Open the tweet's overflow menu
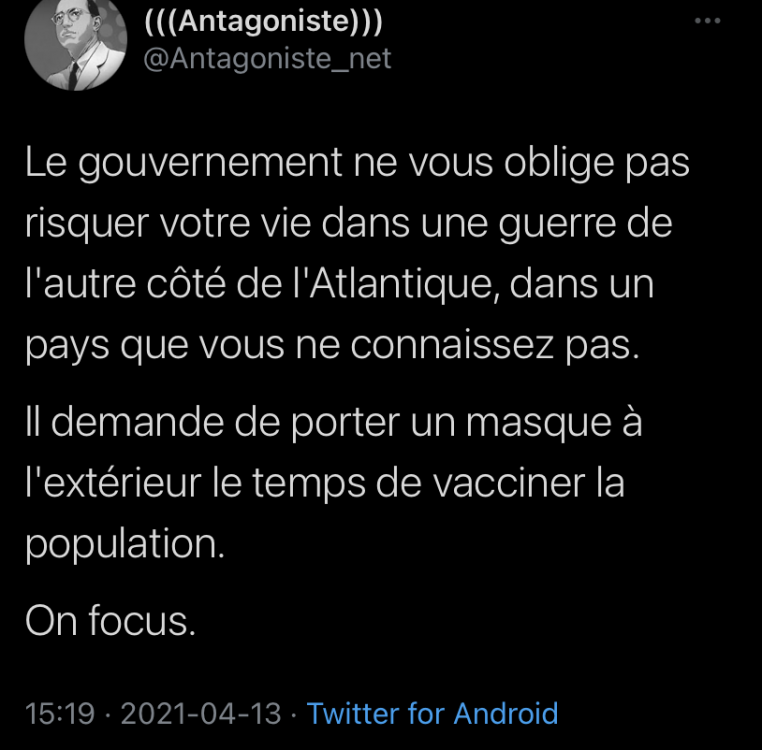The image size is (762, 750). [x=707, y=21]
